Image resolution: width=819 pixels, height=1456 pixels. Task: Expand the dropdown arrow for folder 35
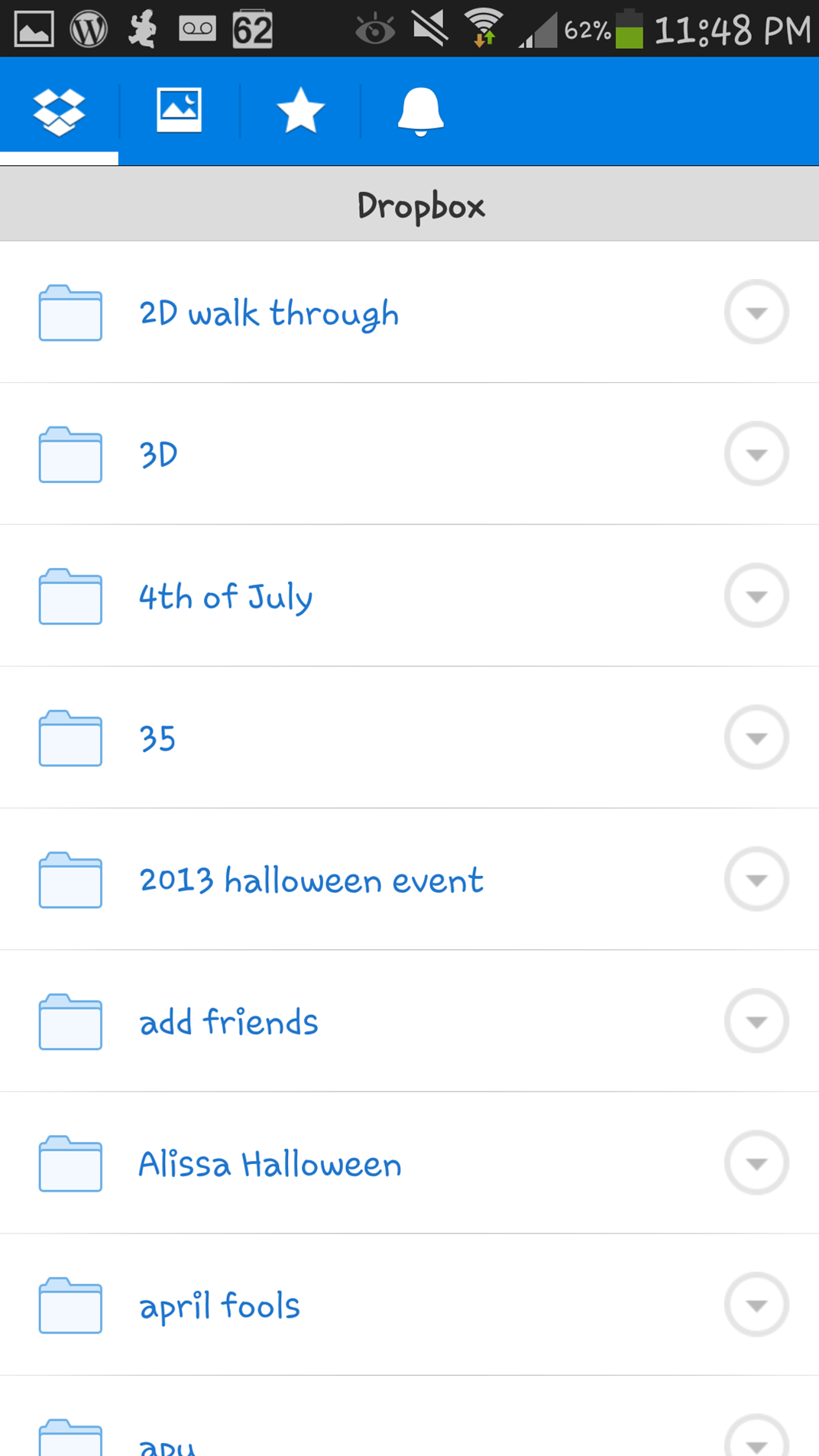[x=756, y=738]
